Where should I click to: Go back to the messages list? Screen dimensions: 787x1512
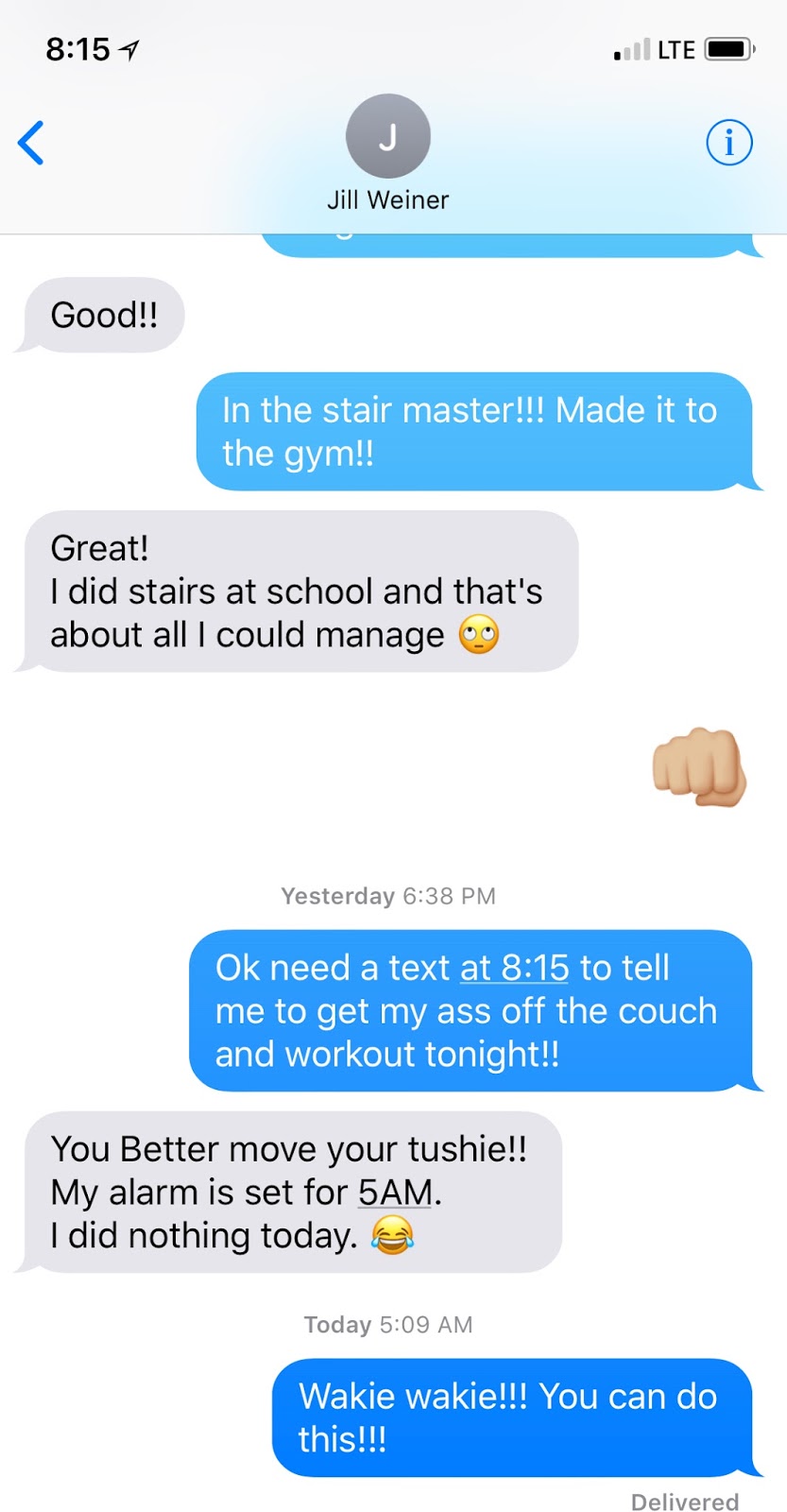coord(31,144)
